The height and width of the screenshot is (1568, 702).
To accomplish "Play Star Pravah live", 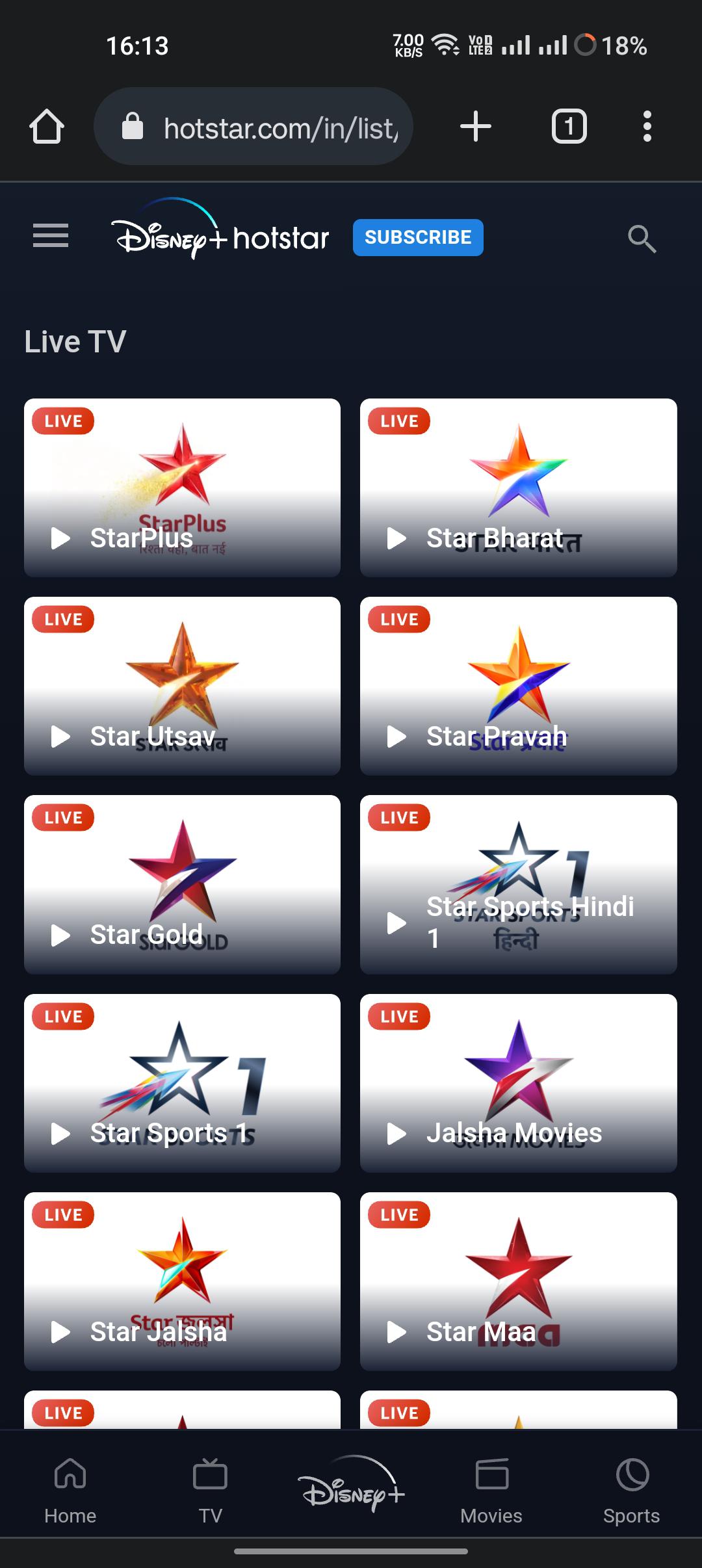I will 519,686.
